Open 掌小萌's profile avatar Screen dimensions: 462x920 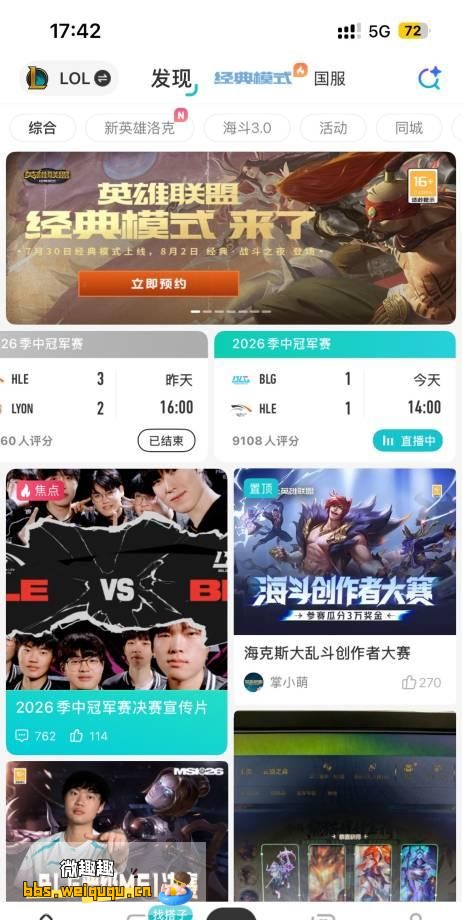254,682
